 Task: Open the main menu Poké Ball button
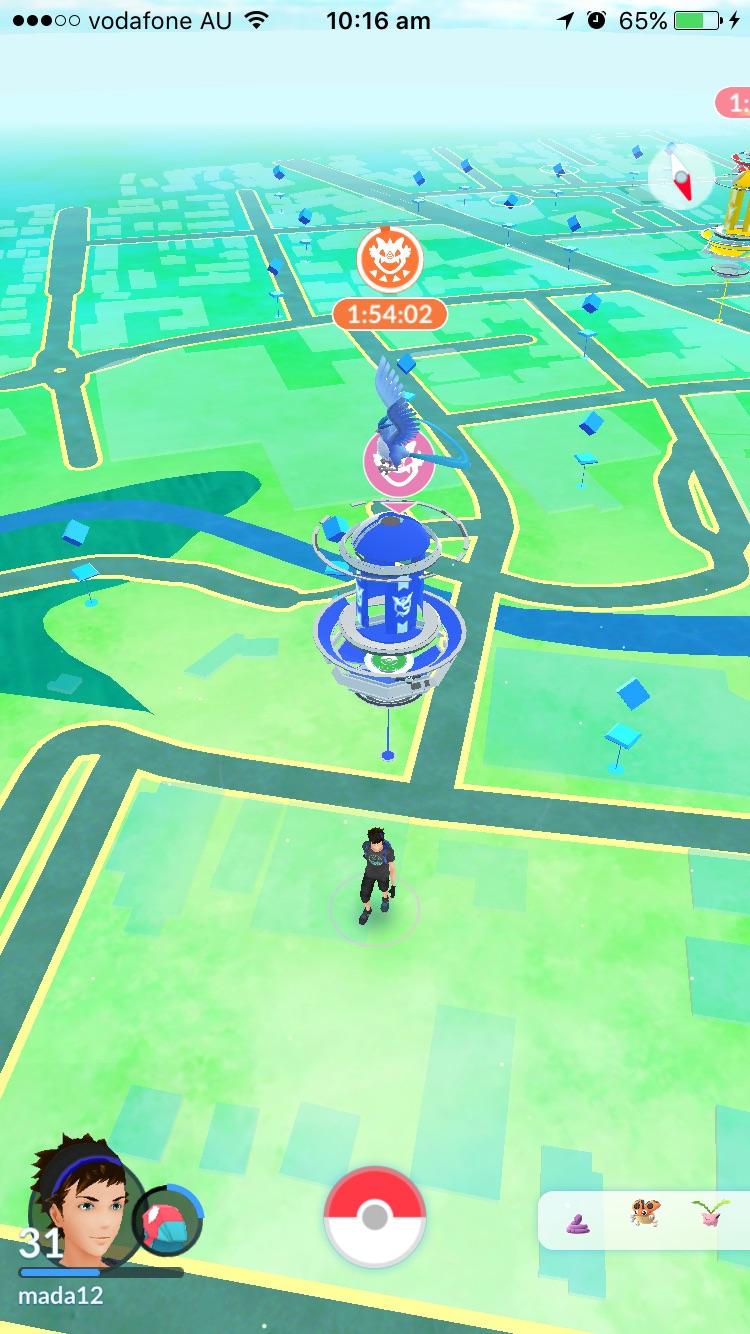375,1217
